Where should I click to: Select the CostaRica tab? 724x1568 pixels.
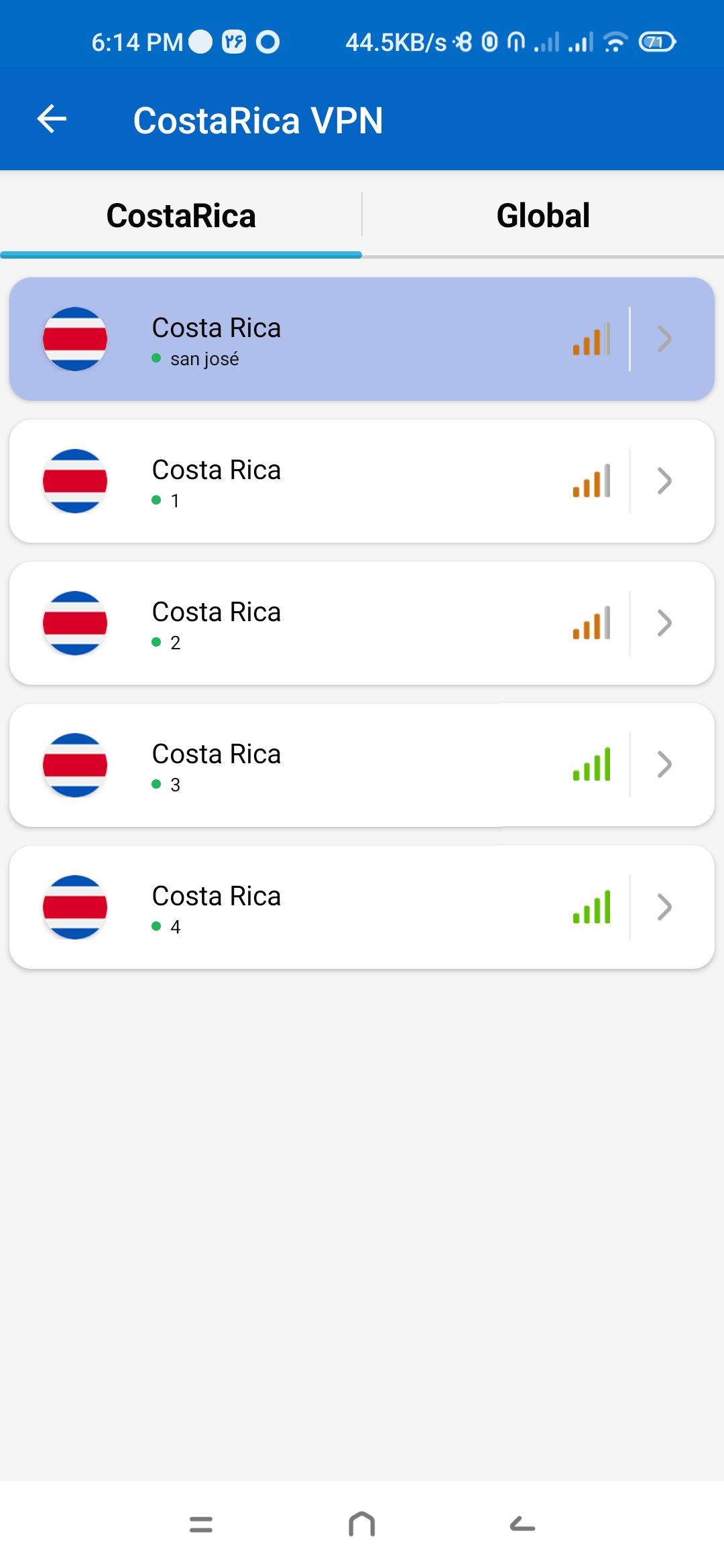181,216
